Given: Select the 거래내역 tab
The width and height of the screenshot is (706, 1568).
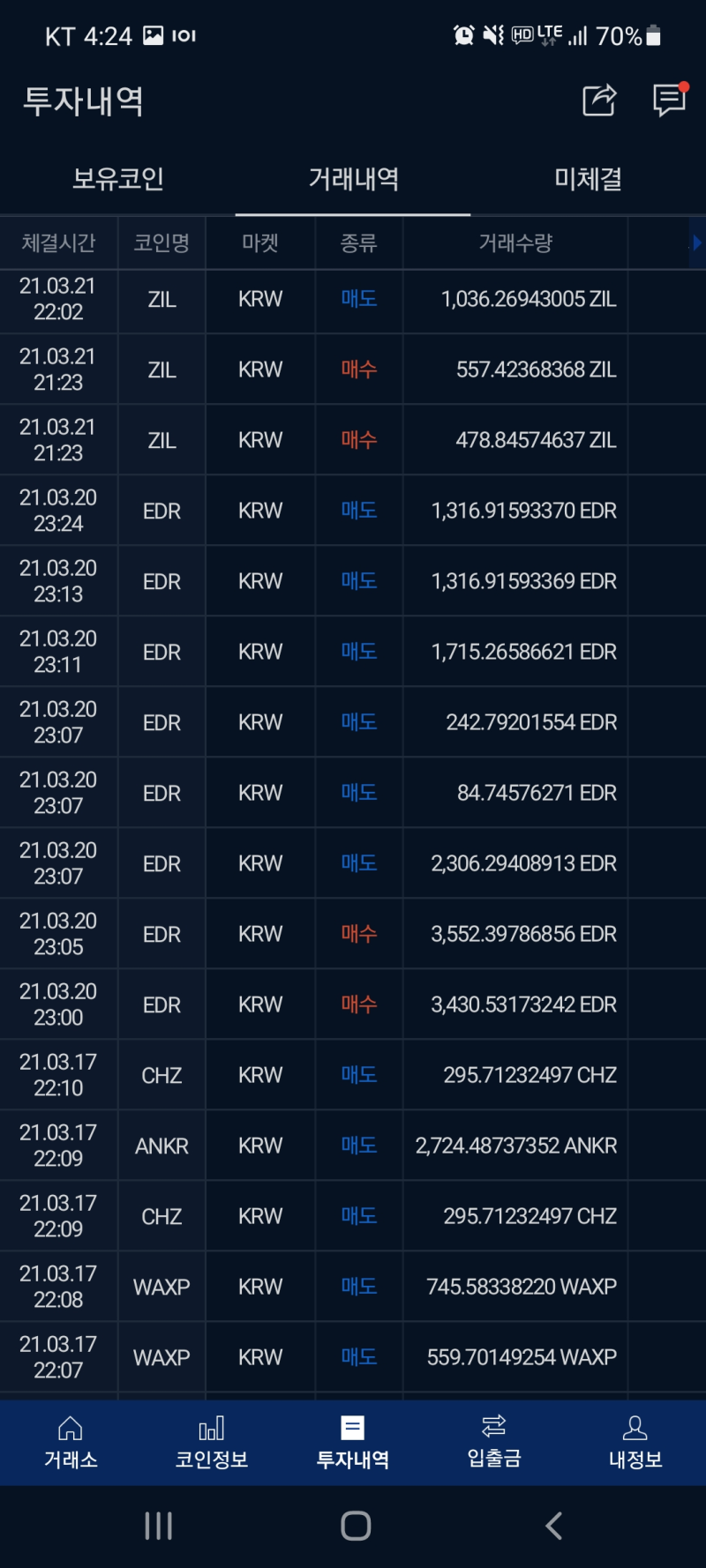Looking at the screenshot, I should click(353, 179).
